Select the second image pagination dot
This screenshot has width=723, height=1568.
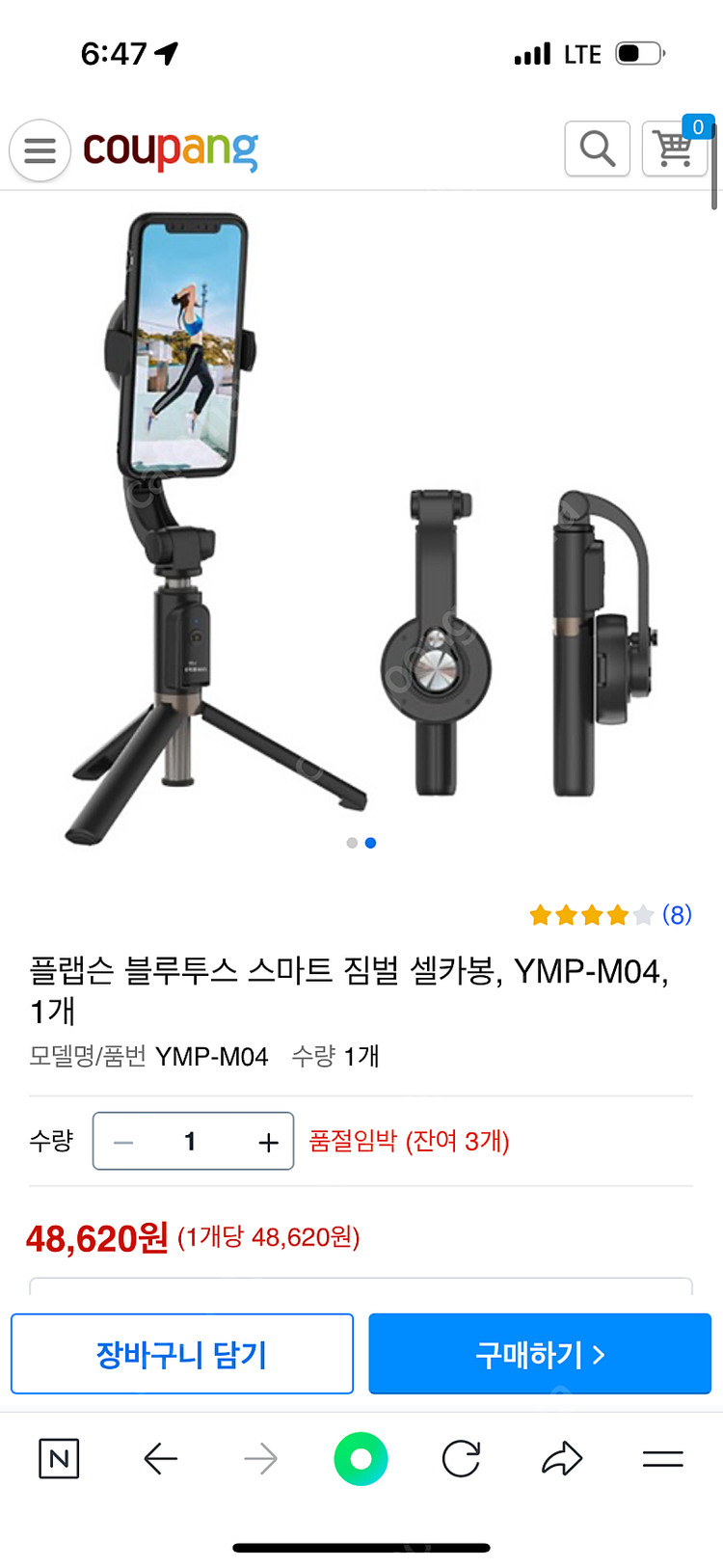pyautogui.click(x=370, y=842)
